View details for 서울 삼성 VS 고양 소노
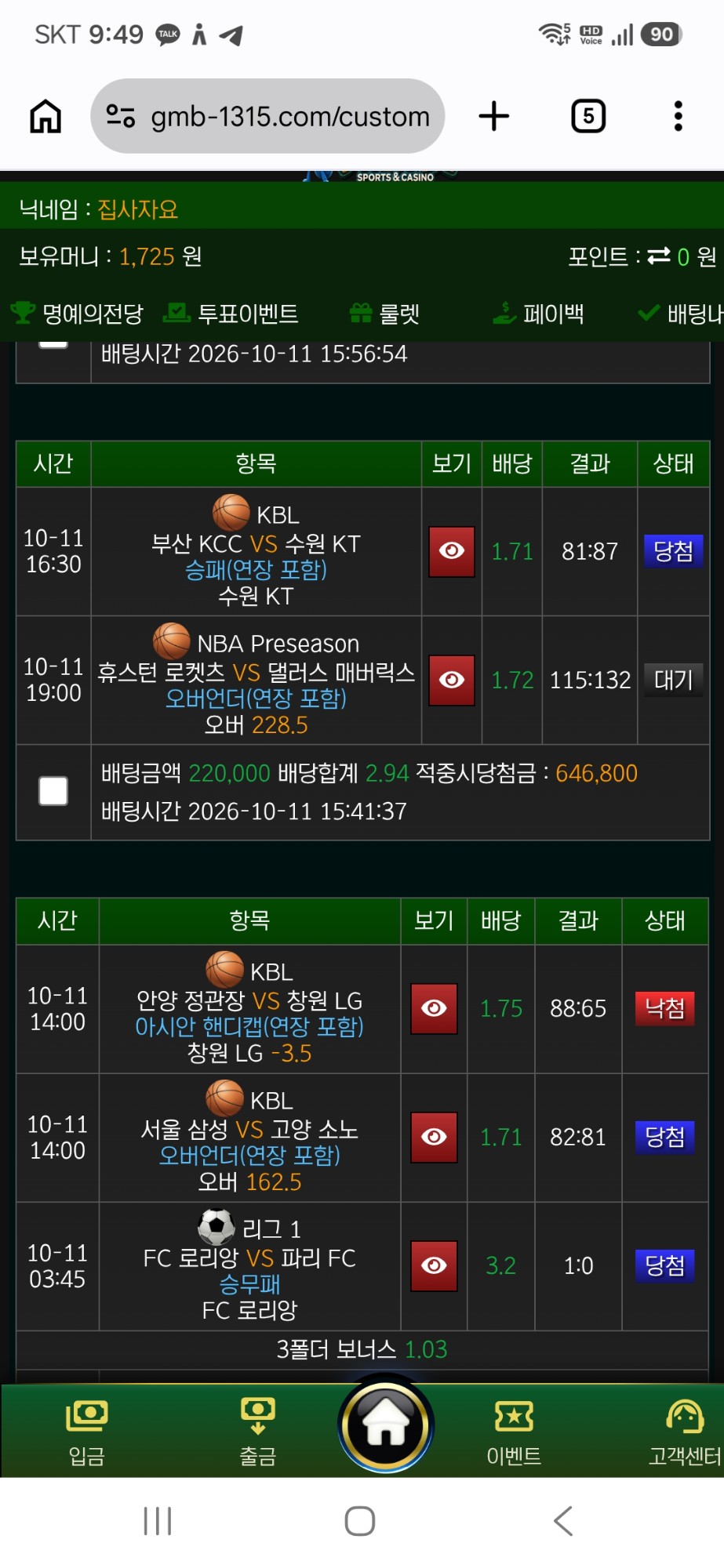This screenshot has height=1568, width=724. (434, 1137)
